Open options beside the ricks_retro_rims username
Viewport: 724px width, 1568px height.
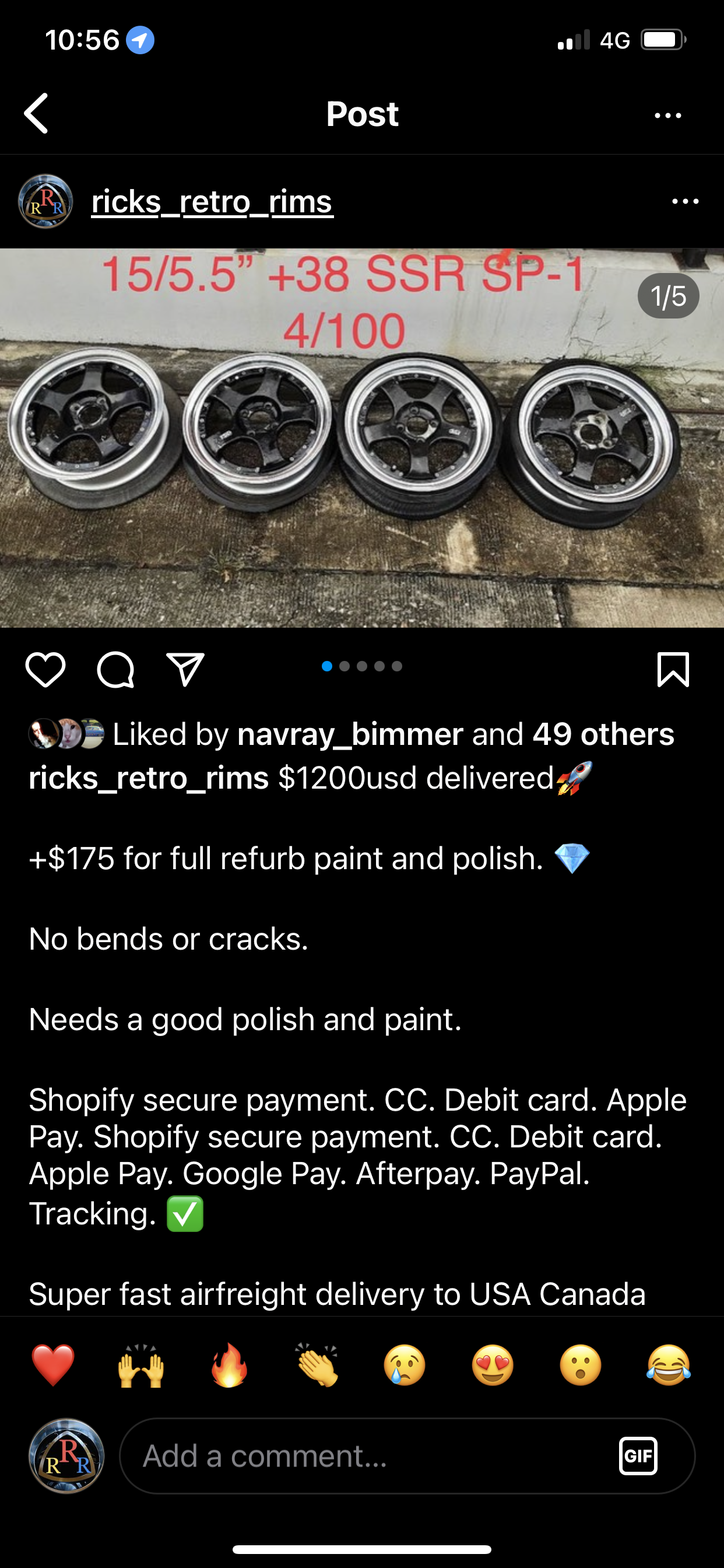pos(685,201)
